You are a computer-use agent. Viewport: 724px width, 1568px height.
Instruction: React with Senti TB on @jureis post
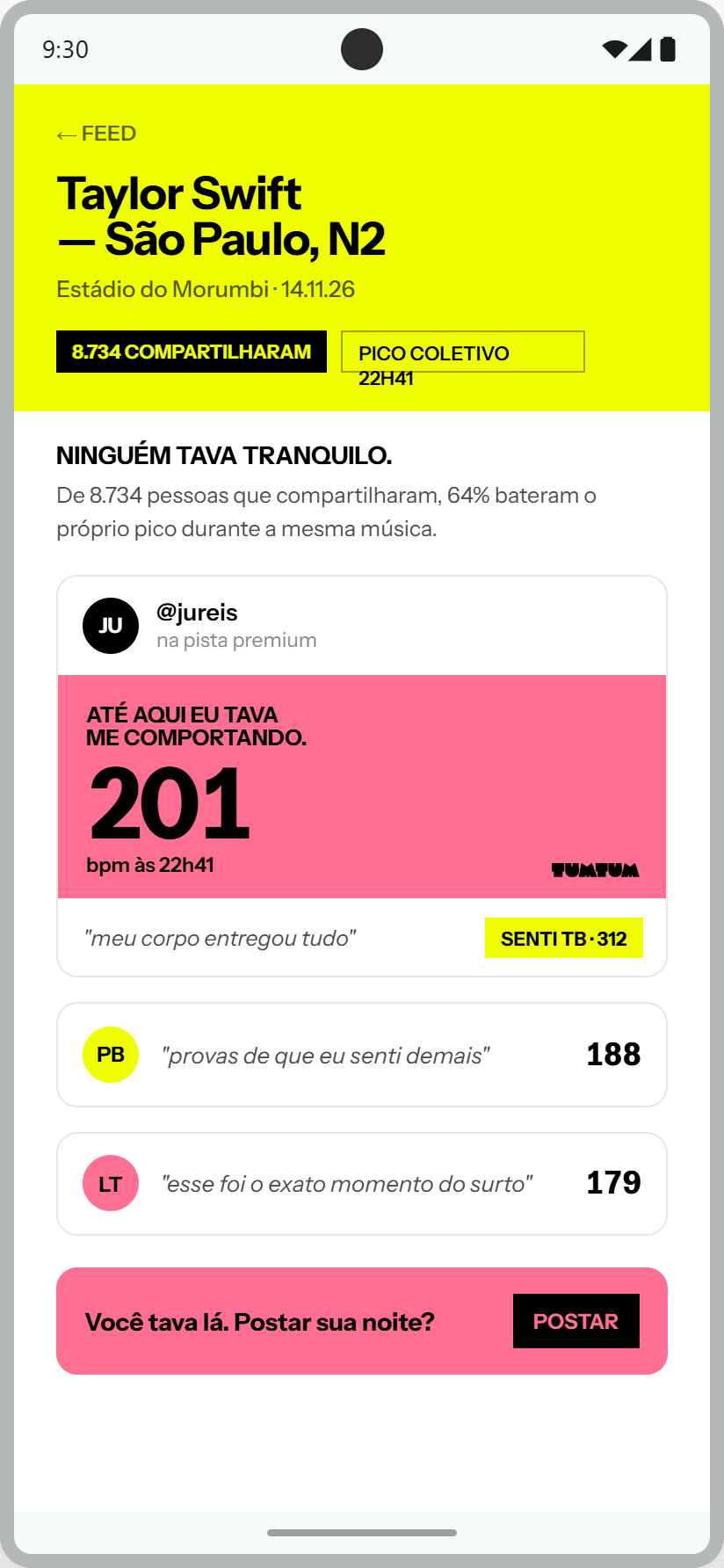[564, 938]
